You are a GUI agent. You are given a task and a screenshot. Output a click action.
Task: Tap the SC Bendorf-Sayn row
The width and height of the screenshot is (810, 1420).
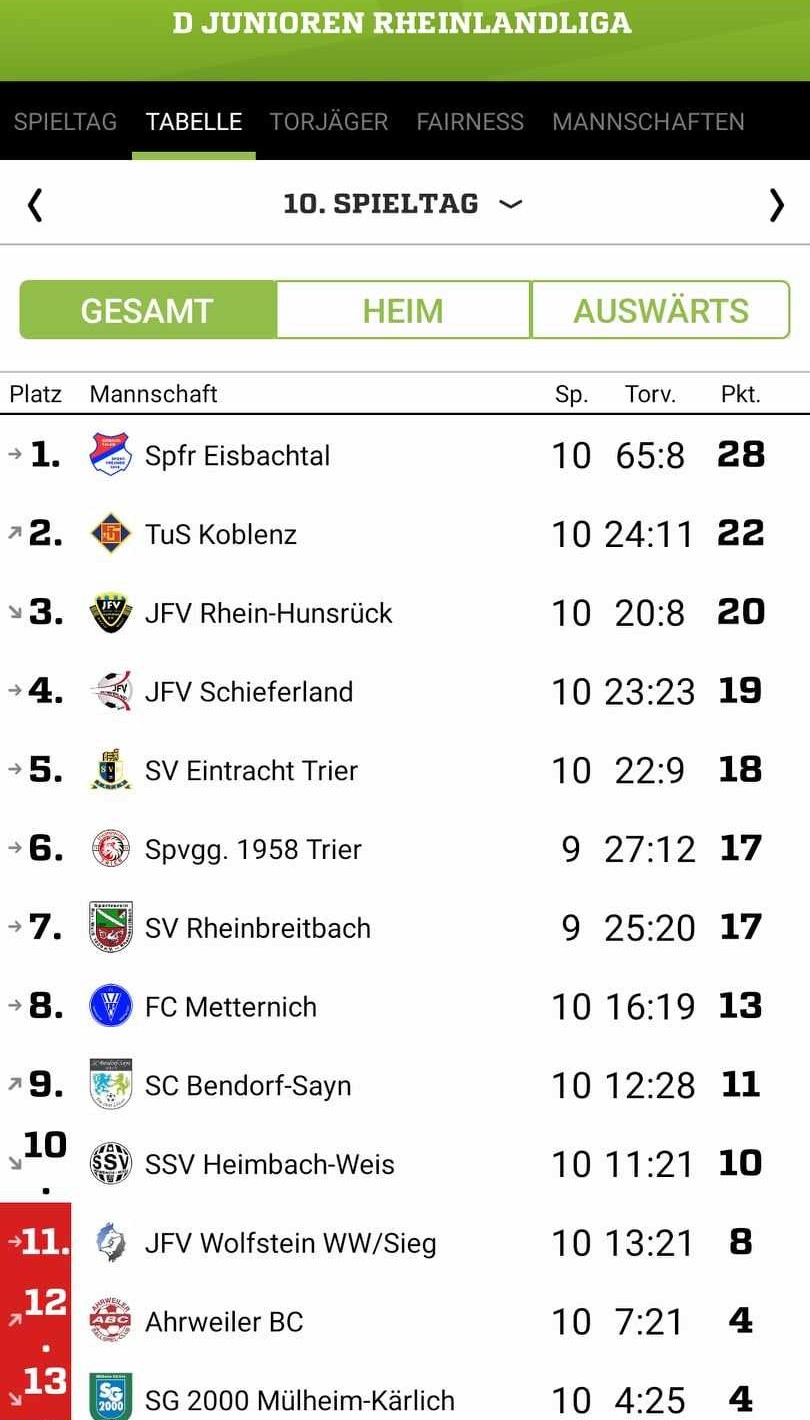tap(248, 1086)
